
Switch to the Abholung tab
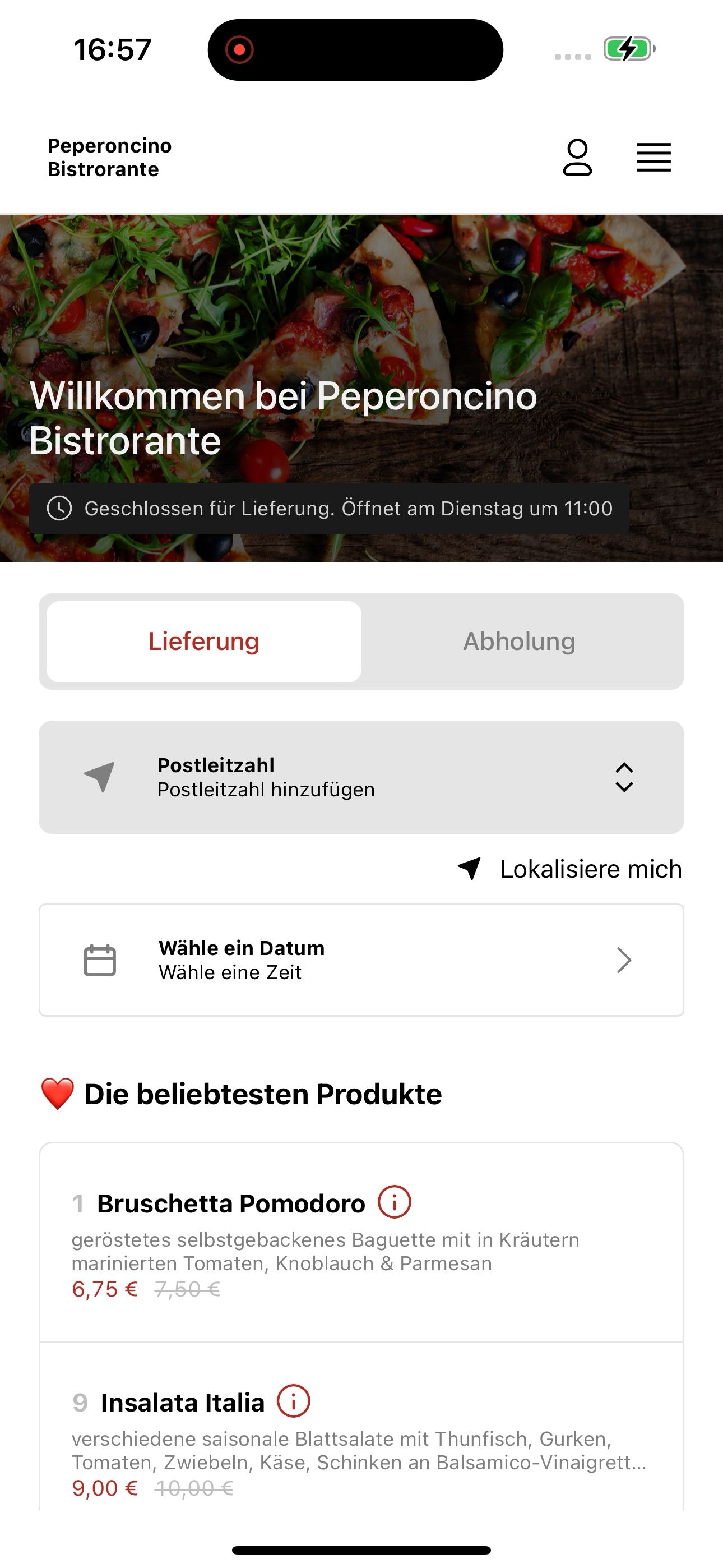(x=519, y=642)
